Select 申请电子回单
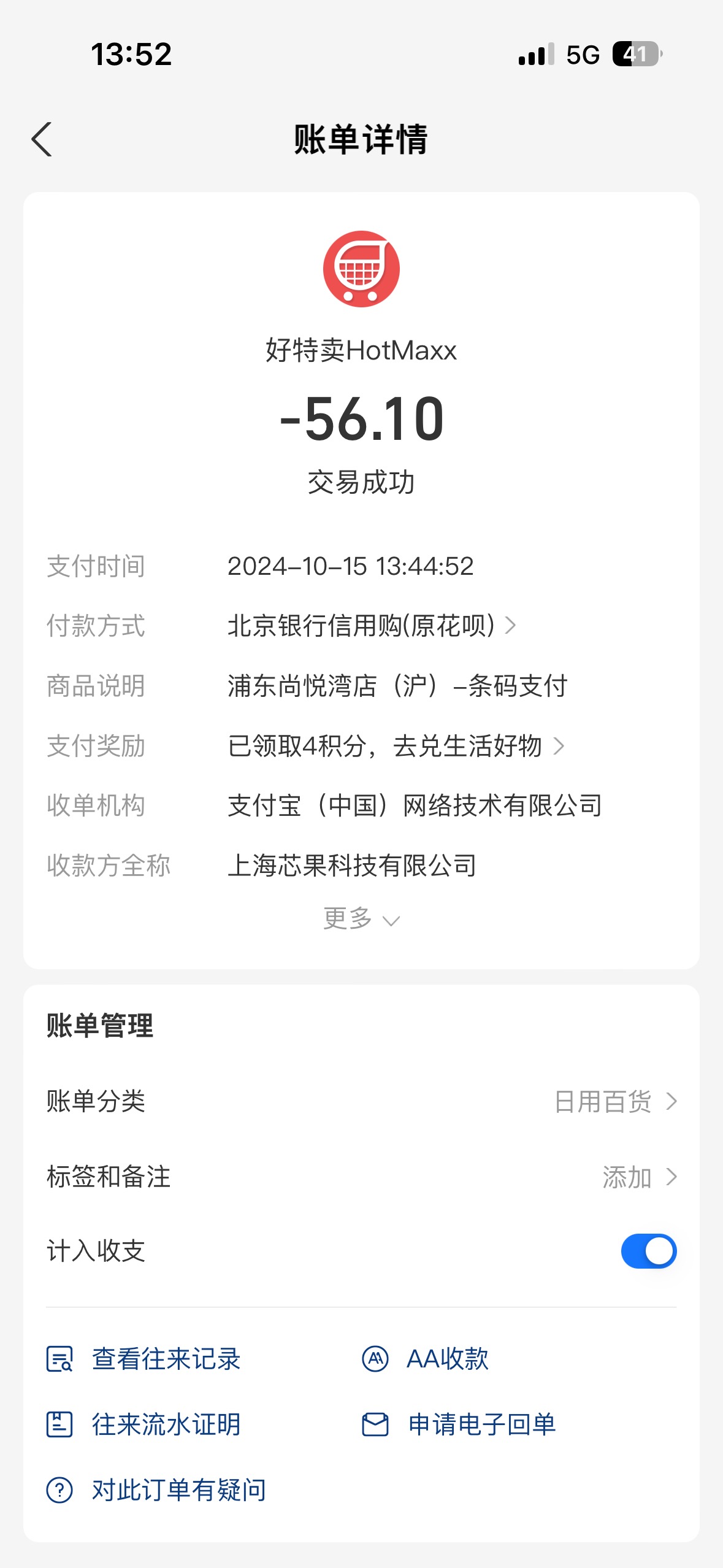Viewport: 723px width, 1568px height. pos(459,1424)
